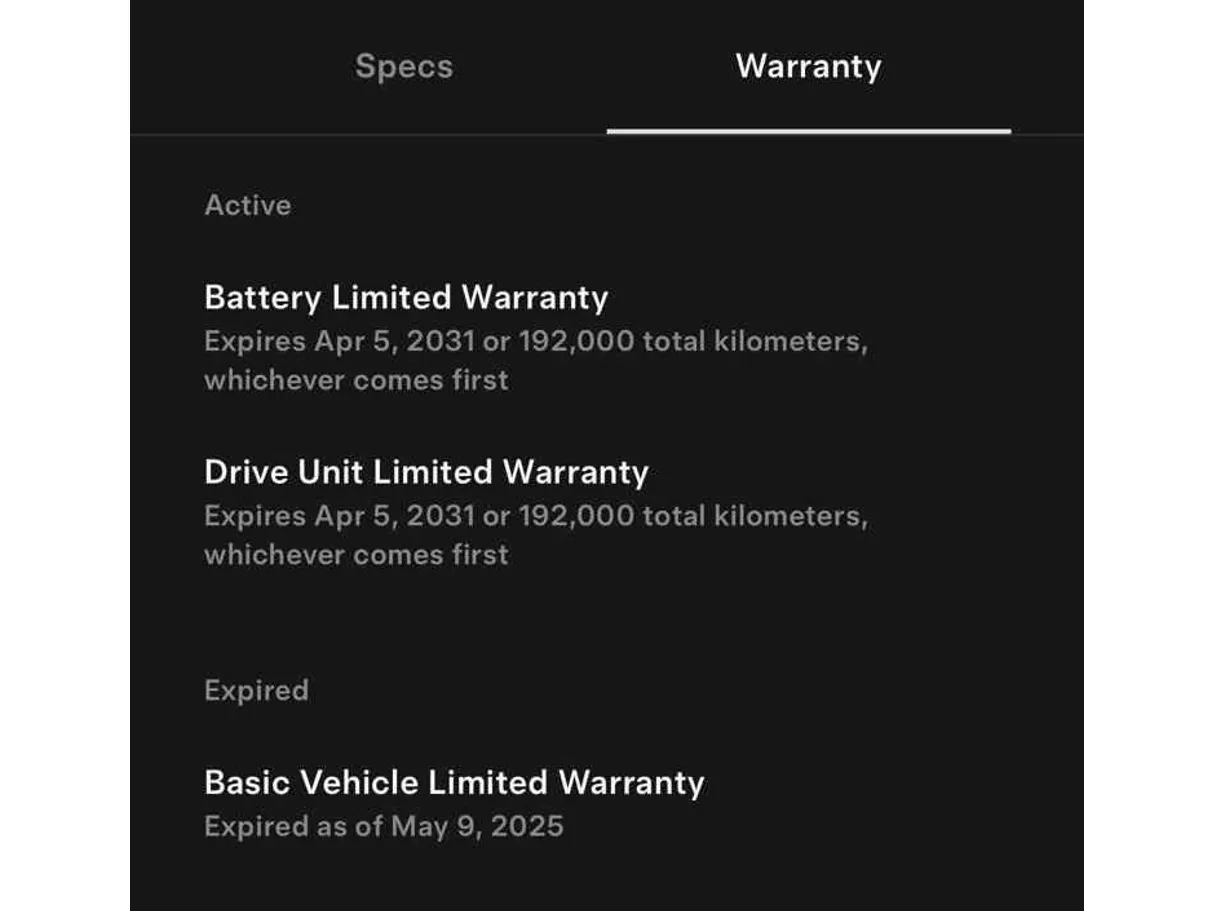Select the Warranty tab
1215x911 pixels.
point(808,67)
